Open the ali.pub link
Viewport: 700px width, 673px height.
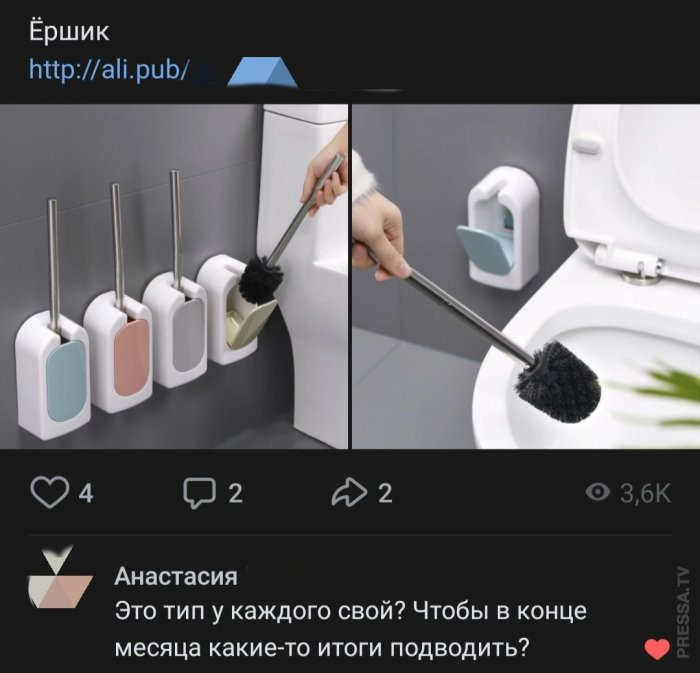[110, 70]
